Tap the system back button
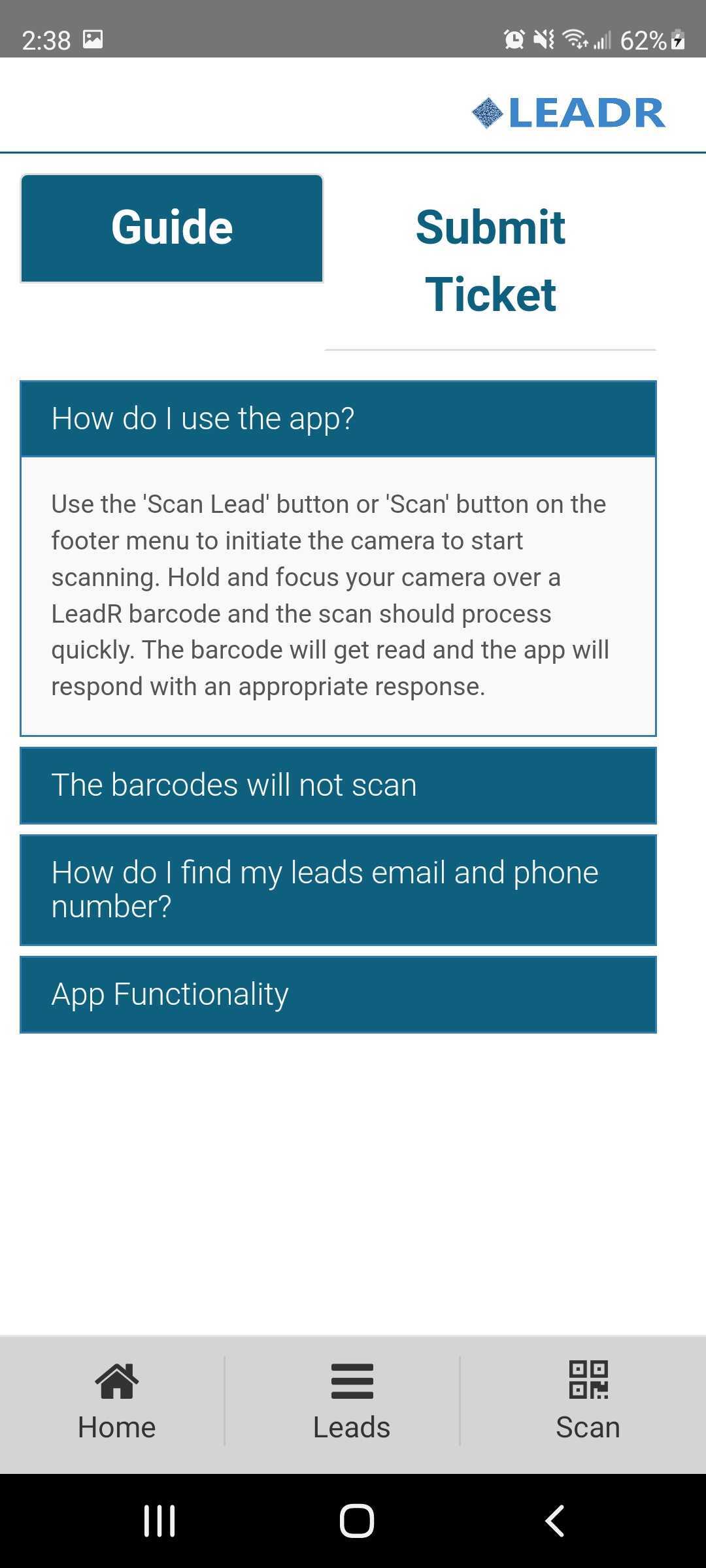This screenshot has height=1568, width=706. (x=554, y=1521)
